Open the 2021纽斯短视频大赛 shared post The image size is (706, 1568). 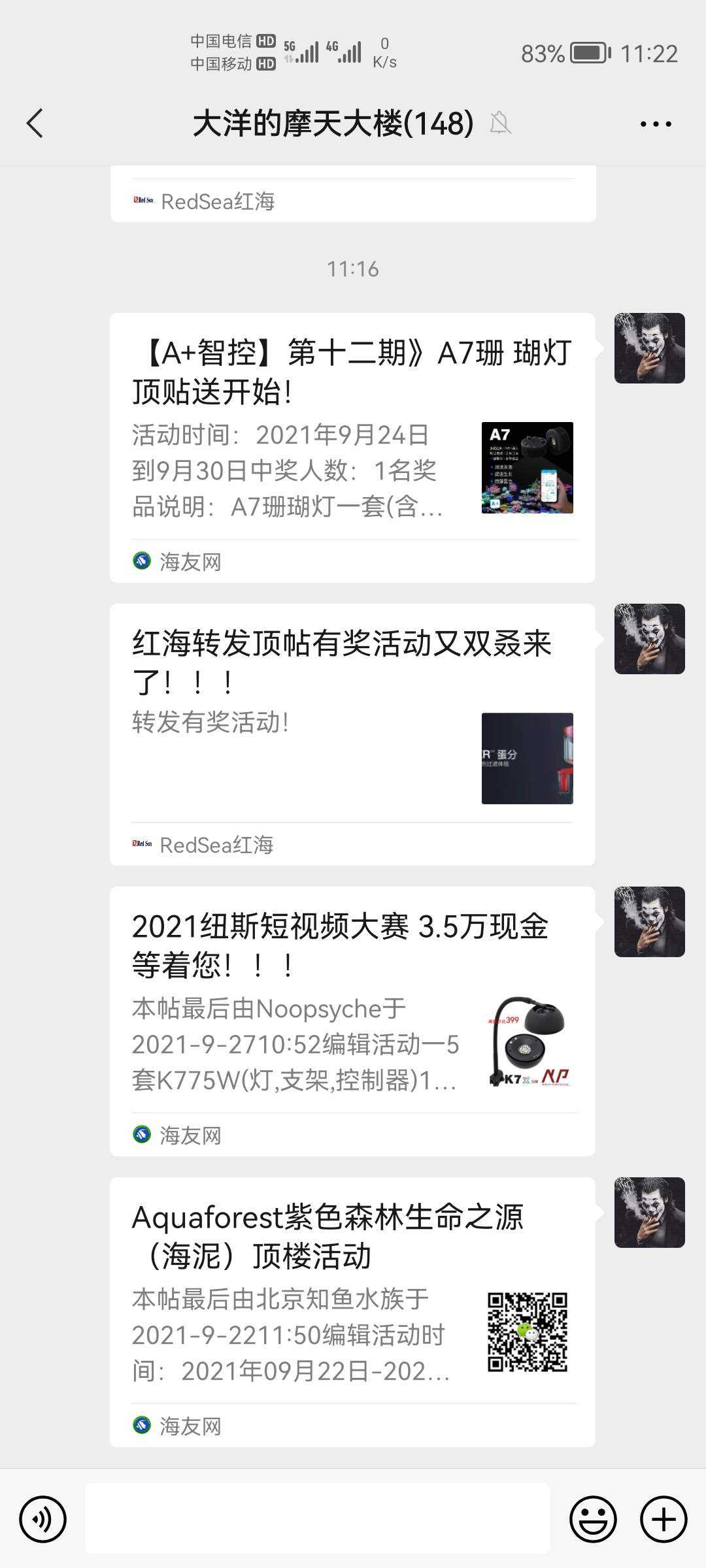pyautogui.click(x=352, y=1021)
